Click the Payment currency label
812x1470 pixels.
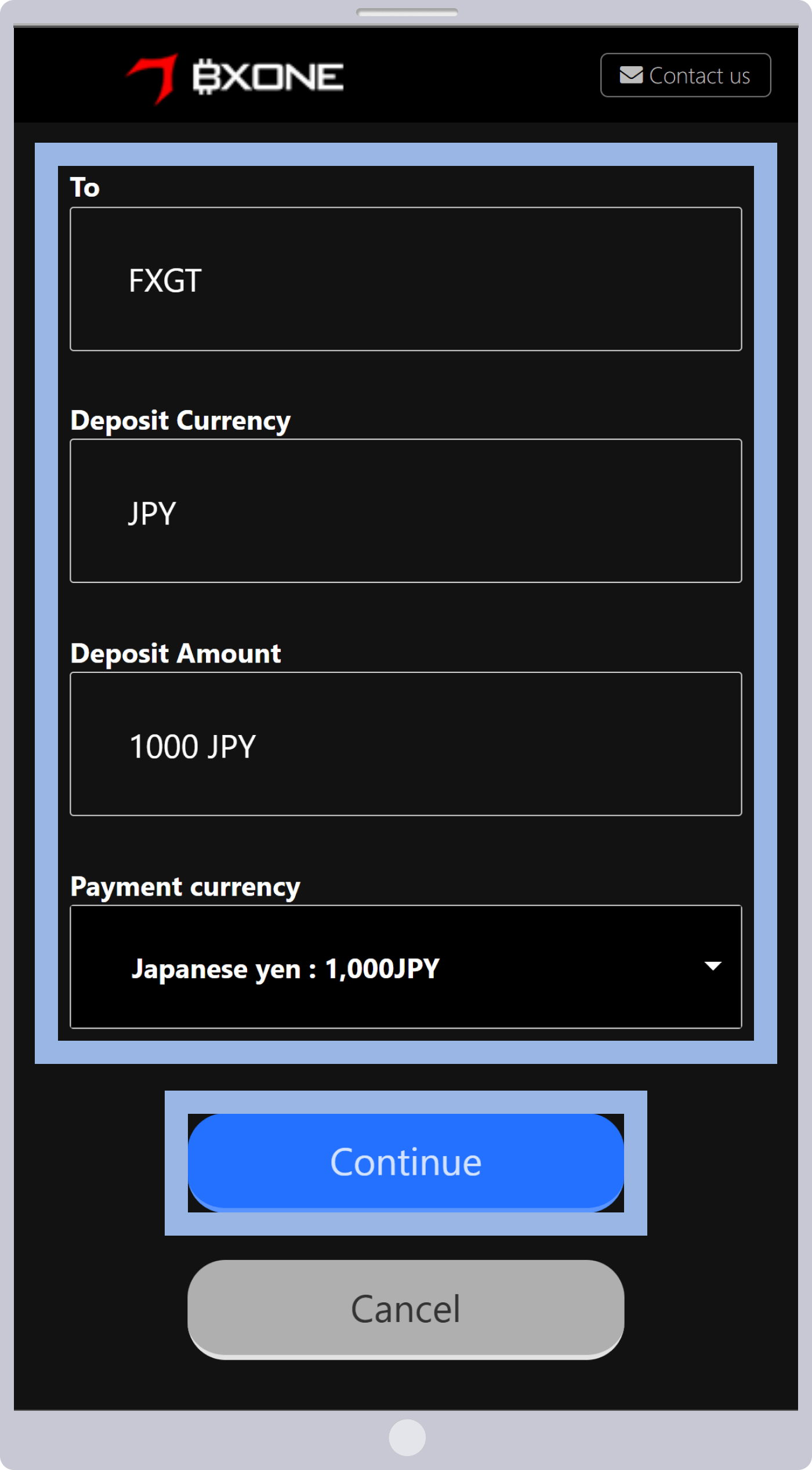click(x=184, y=886)
